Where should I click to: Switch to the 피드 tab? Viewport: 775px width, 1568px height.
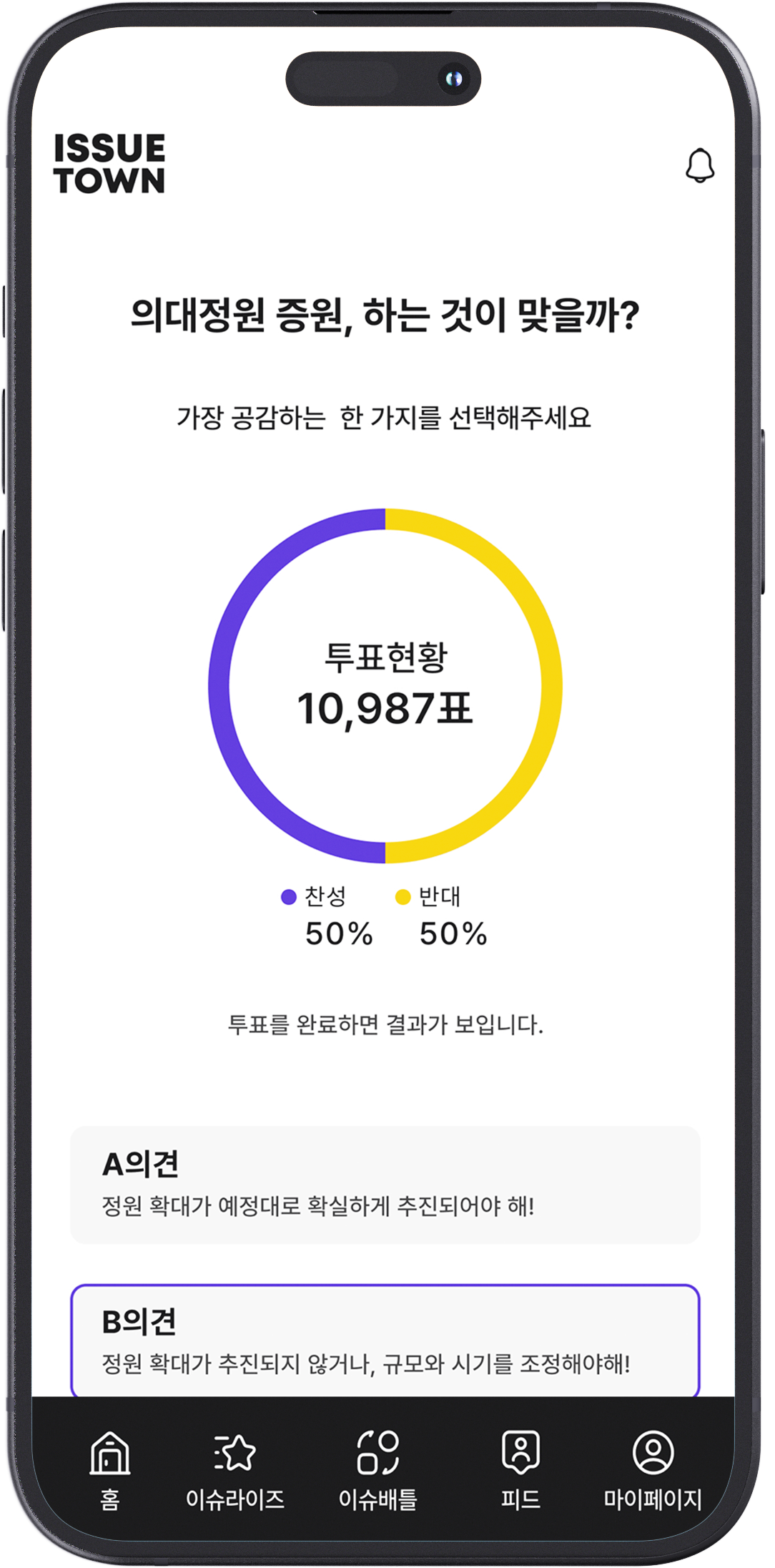click(x=520, y=1469)
